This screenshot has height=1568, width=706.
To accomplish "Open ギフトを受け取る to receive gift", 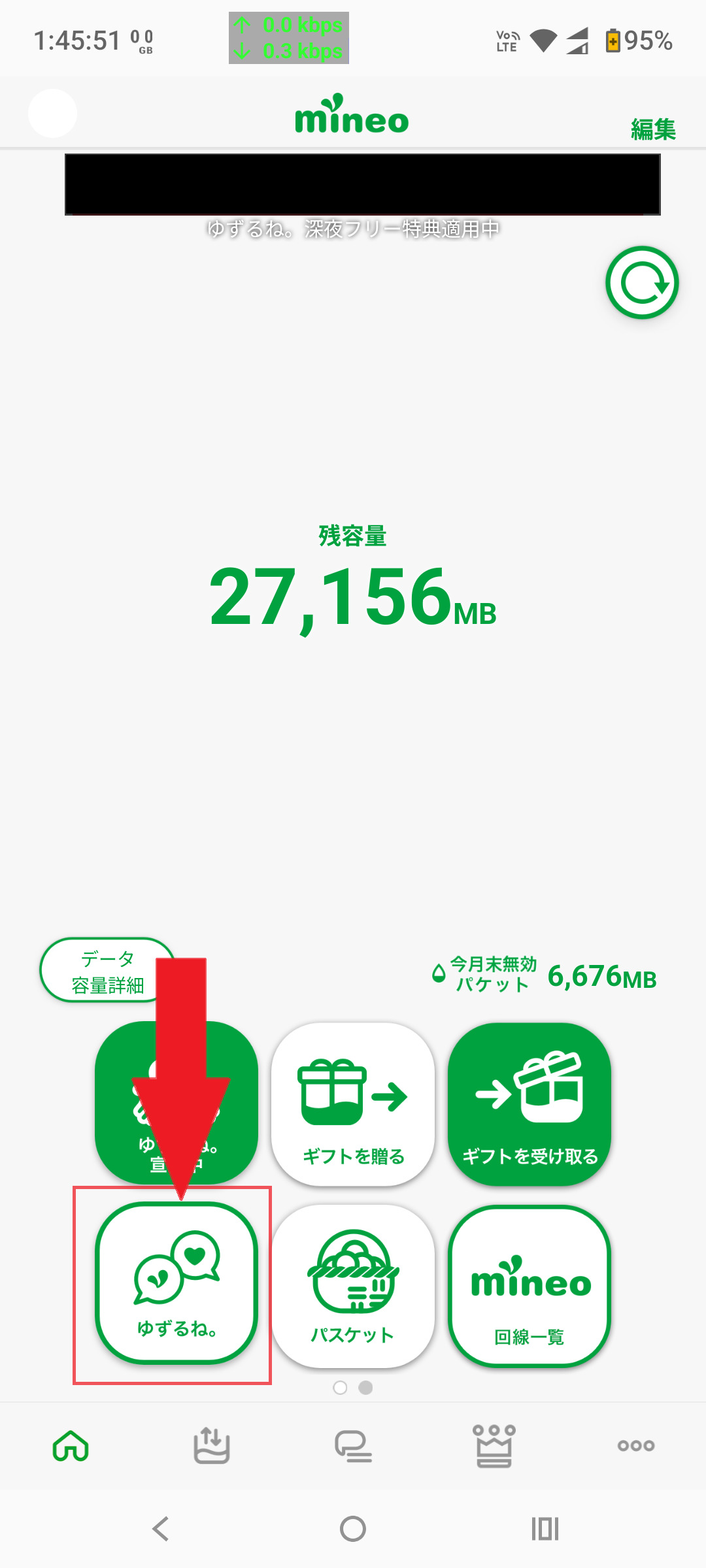I will point(529,1104).
